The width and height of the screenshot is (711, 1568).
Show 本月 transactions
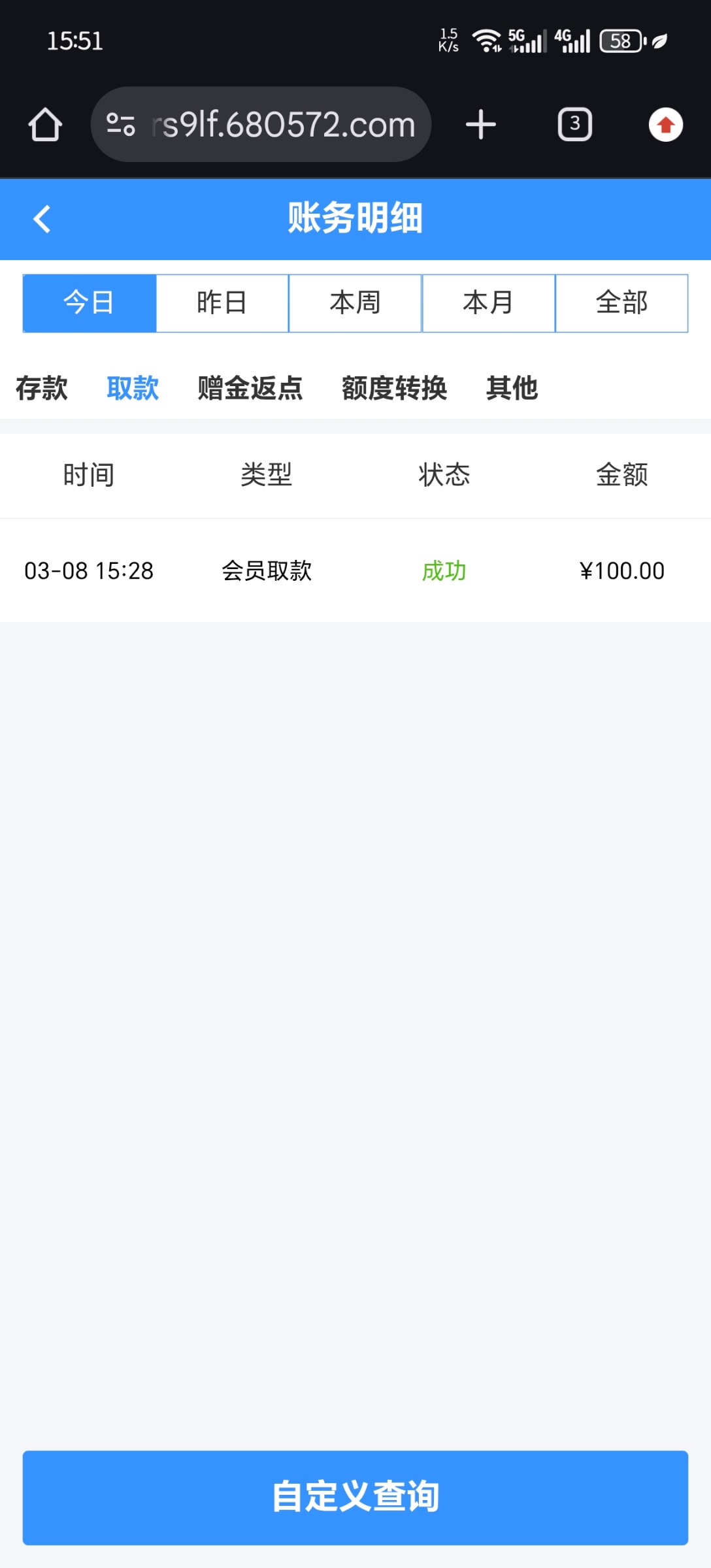pos(488,303)
